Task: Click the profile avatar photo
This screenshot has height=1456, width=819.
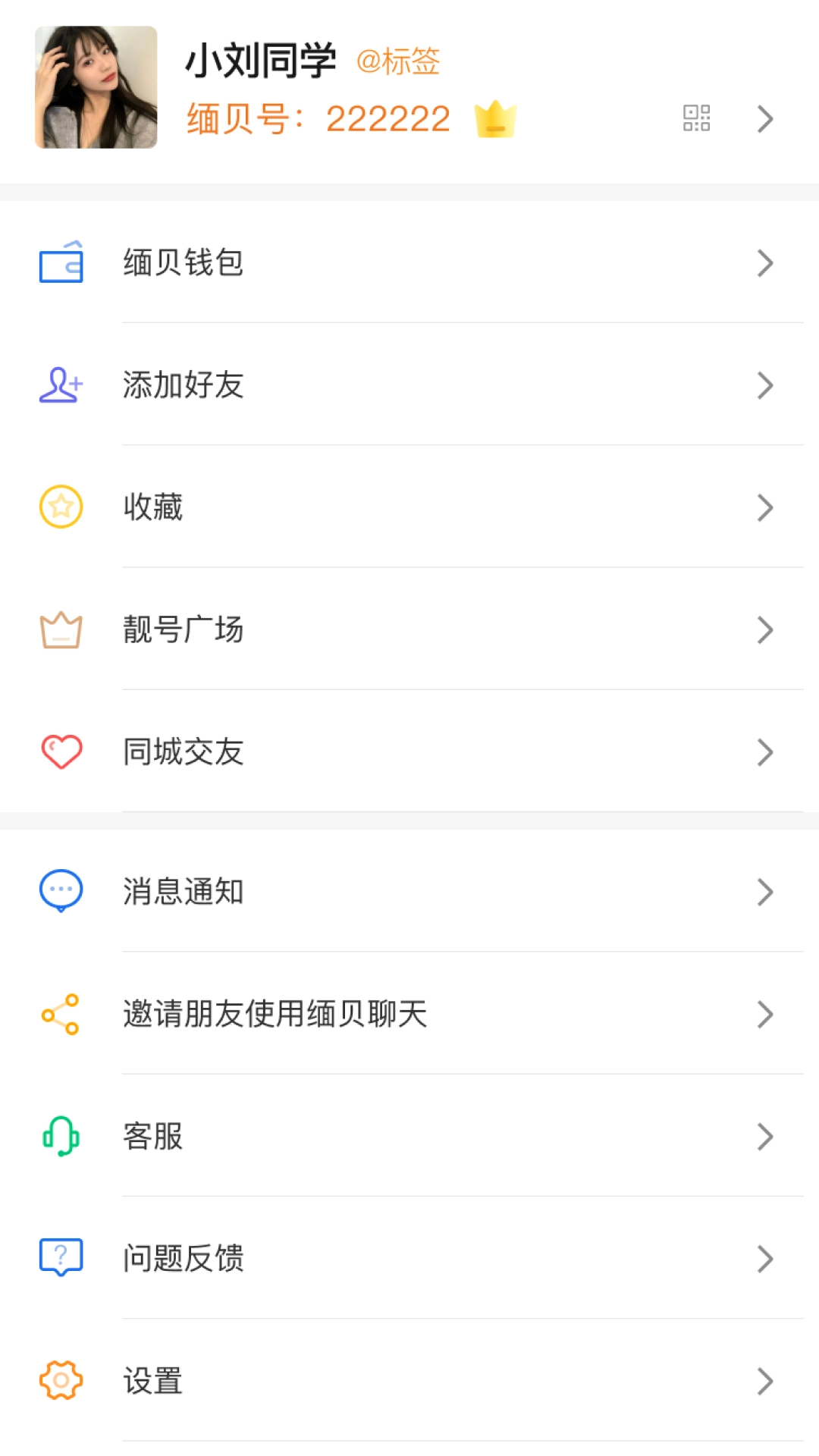Action: (x=95, y=86)
